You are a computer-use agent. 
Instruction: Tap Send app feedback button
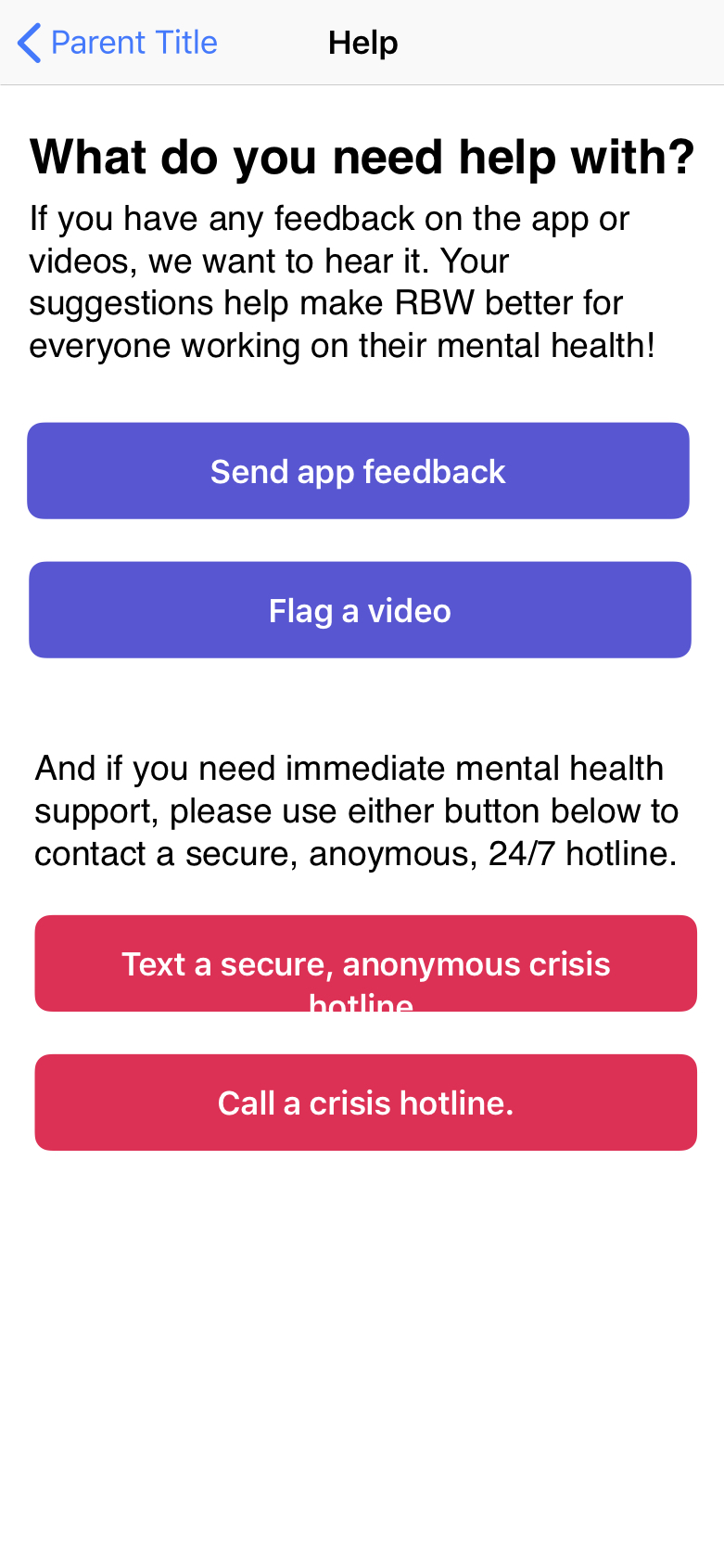[358, 471]
